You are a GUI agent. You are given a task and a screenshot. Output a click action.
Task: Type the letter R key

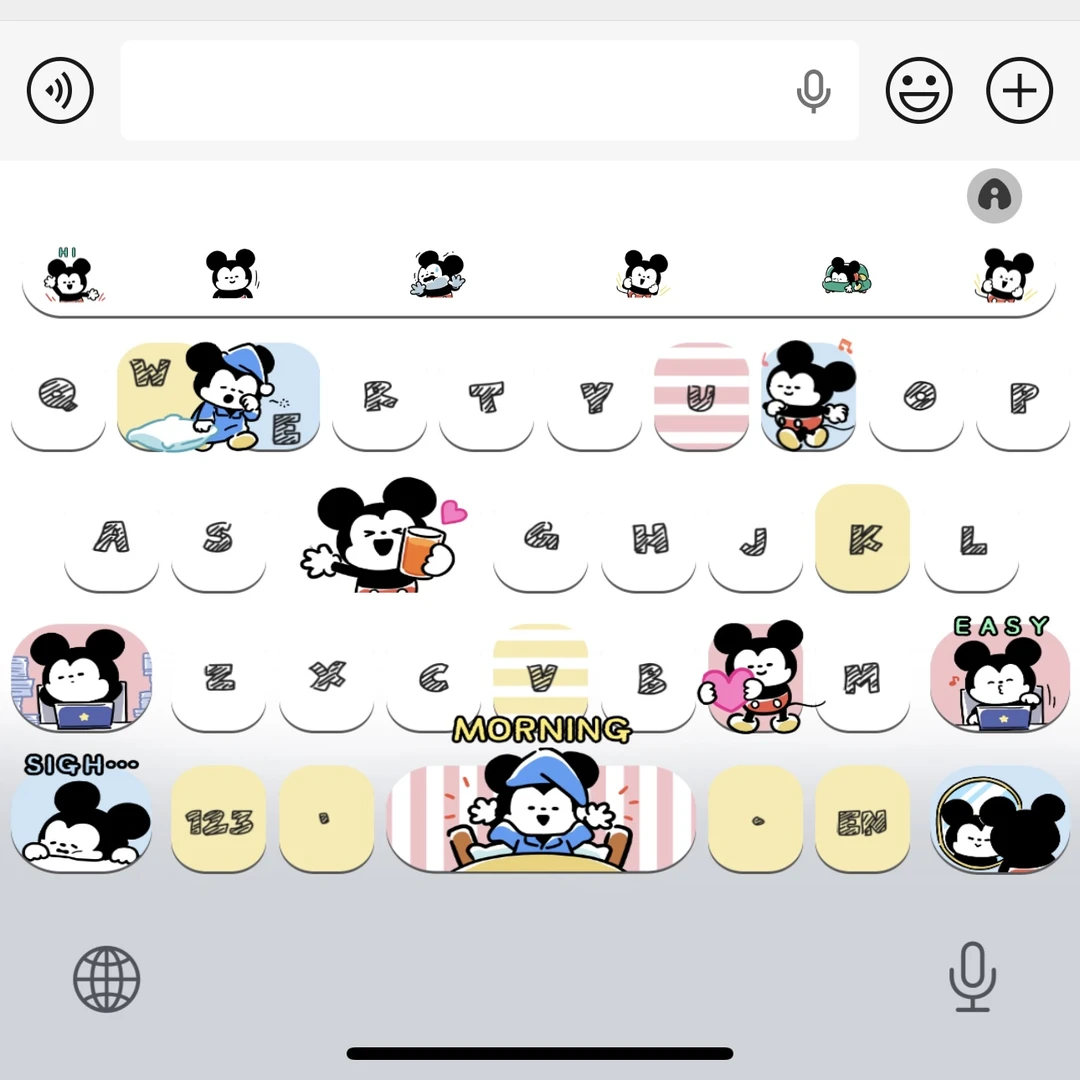click(380, 396)
